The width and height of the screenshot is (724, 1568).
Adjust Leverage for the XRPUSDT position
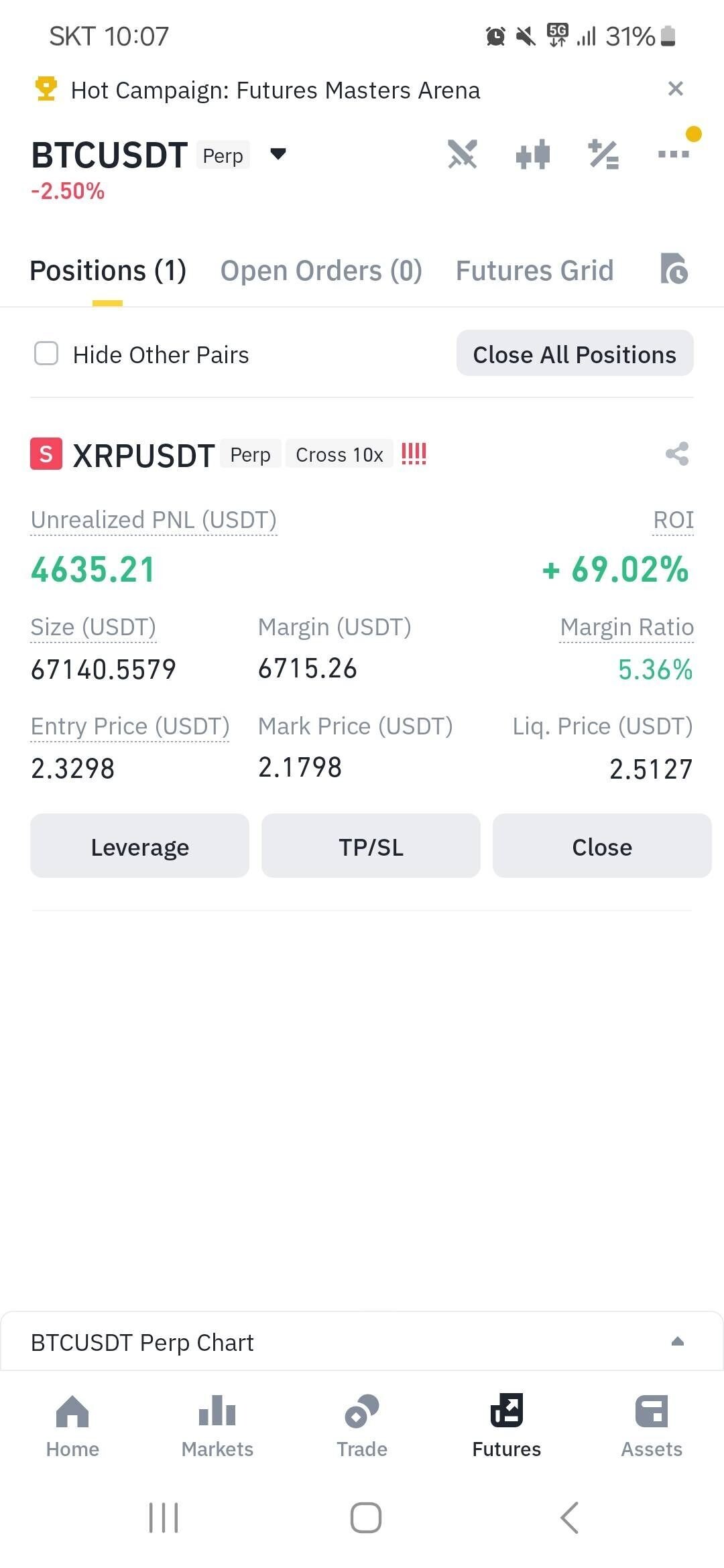(139, 846)
